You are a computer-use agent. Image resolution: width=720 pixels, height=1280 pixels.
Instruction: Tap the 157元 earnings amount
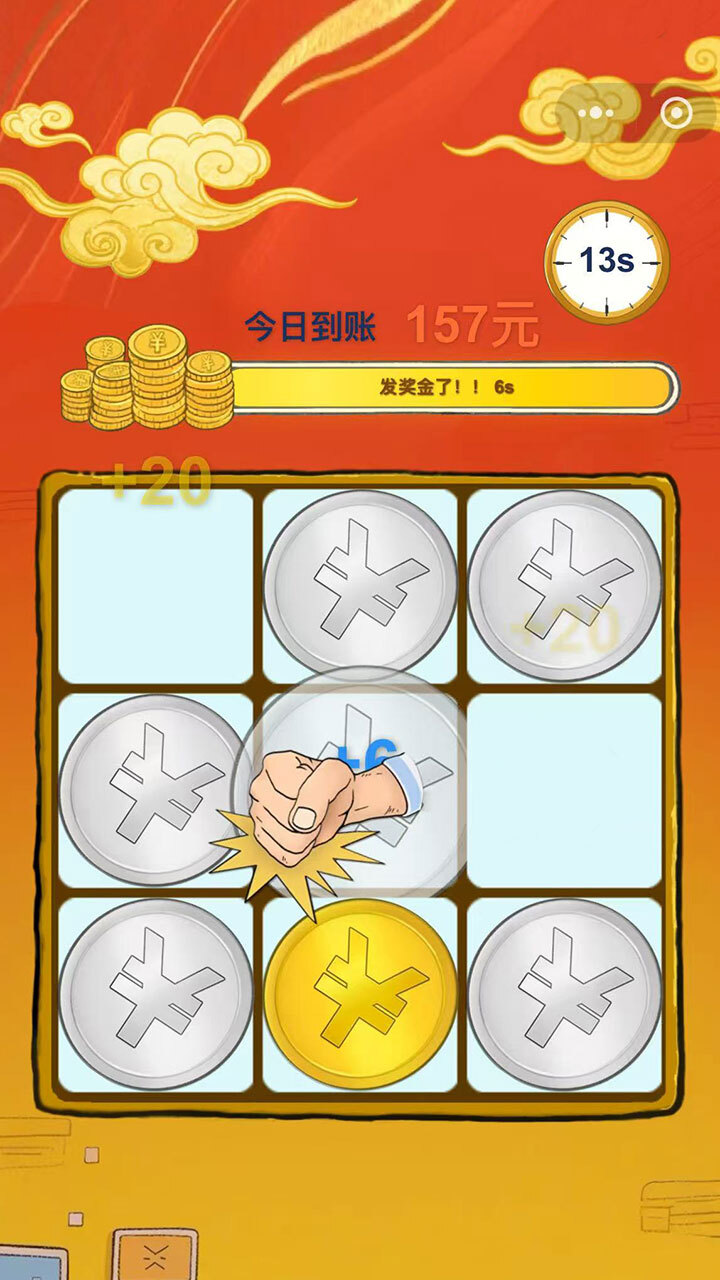[x=470, y=323]
